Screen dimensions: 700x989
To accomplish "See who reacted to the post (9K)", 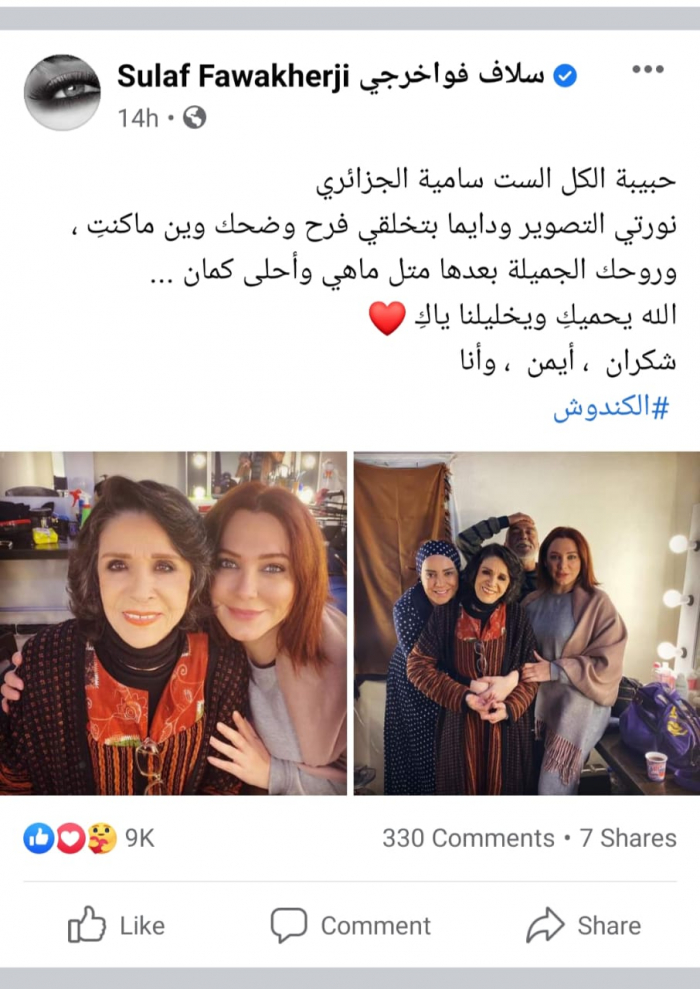I will tap(90, 838).
